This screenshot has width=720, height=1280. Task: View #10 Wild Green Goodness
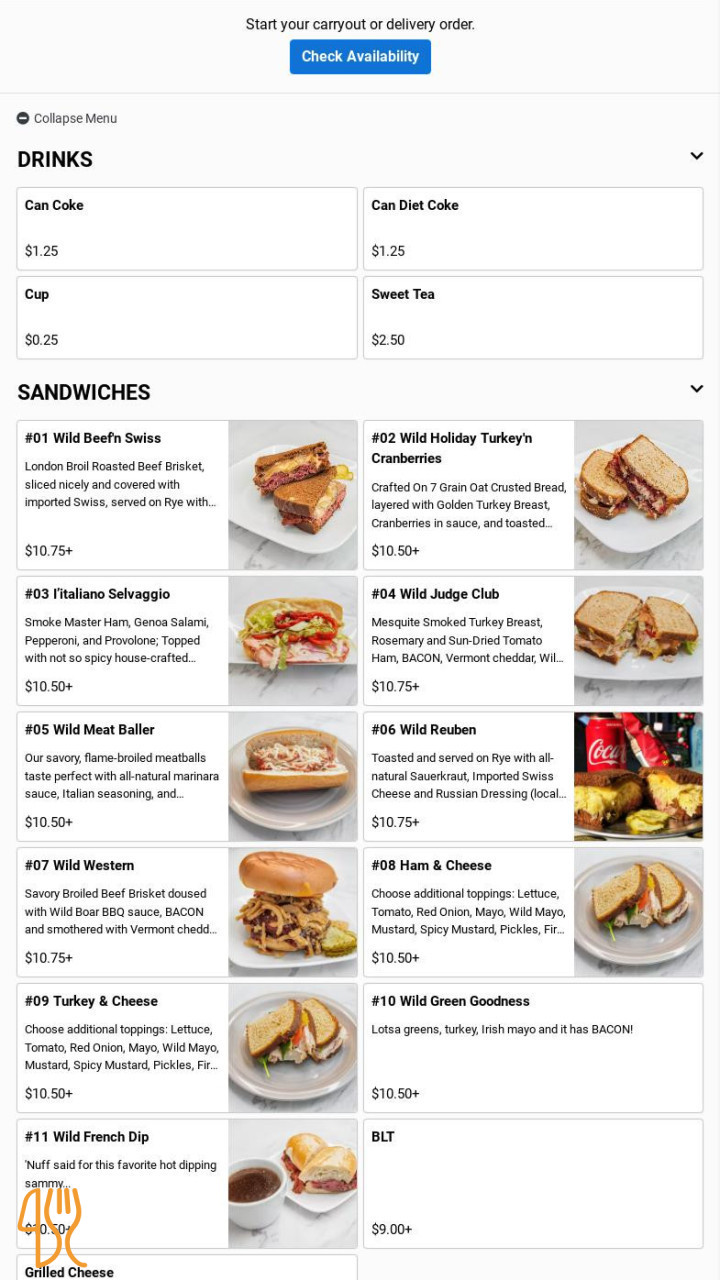click(533, 1047)
